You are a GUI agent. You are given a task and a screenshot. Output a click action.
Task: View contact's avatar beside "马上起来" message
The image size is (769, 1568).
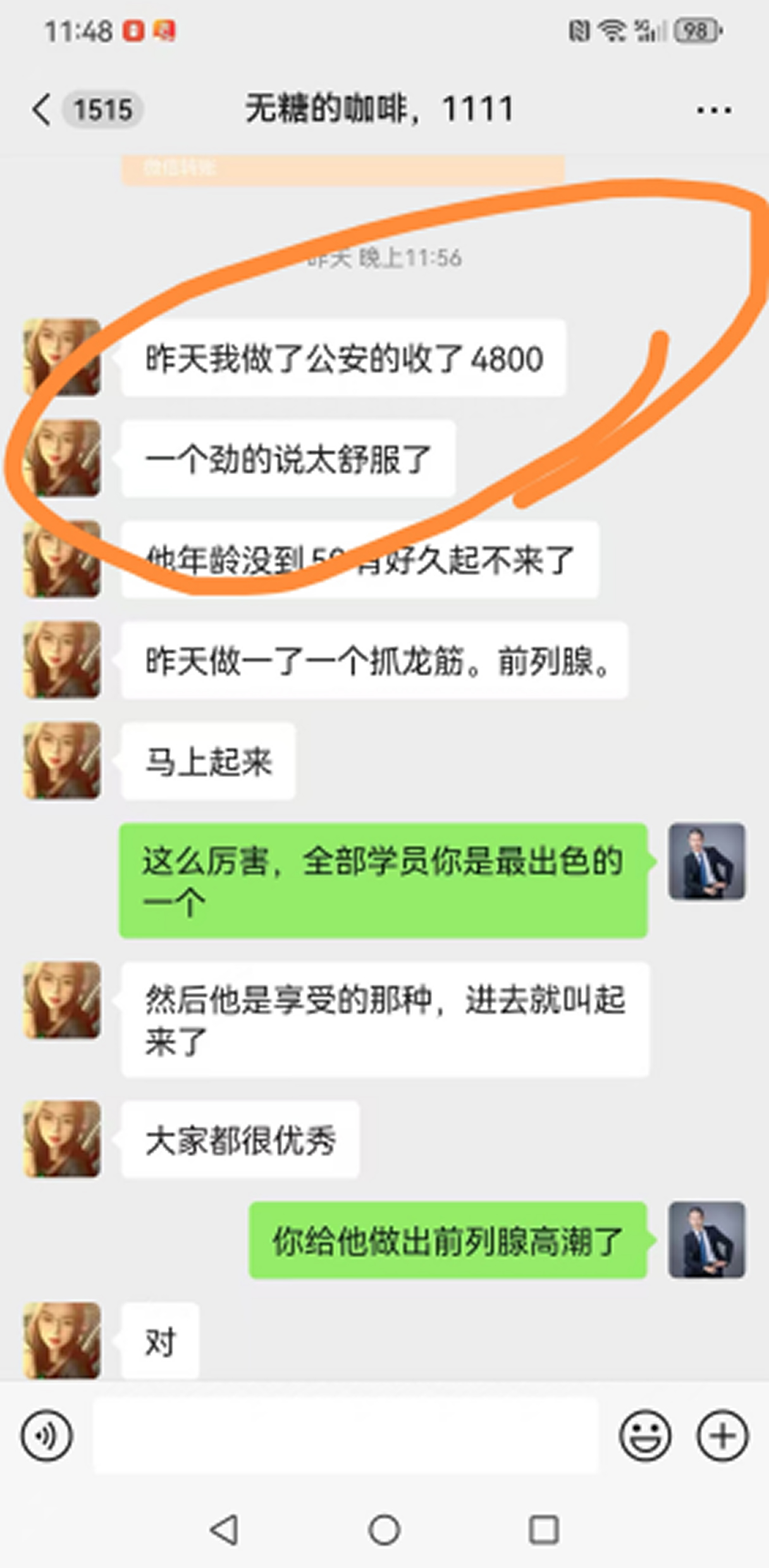pos(62,761)
